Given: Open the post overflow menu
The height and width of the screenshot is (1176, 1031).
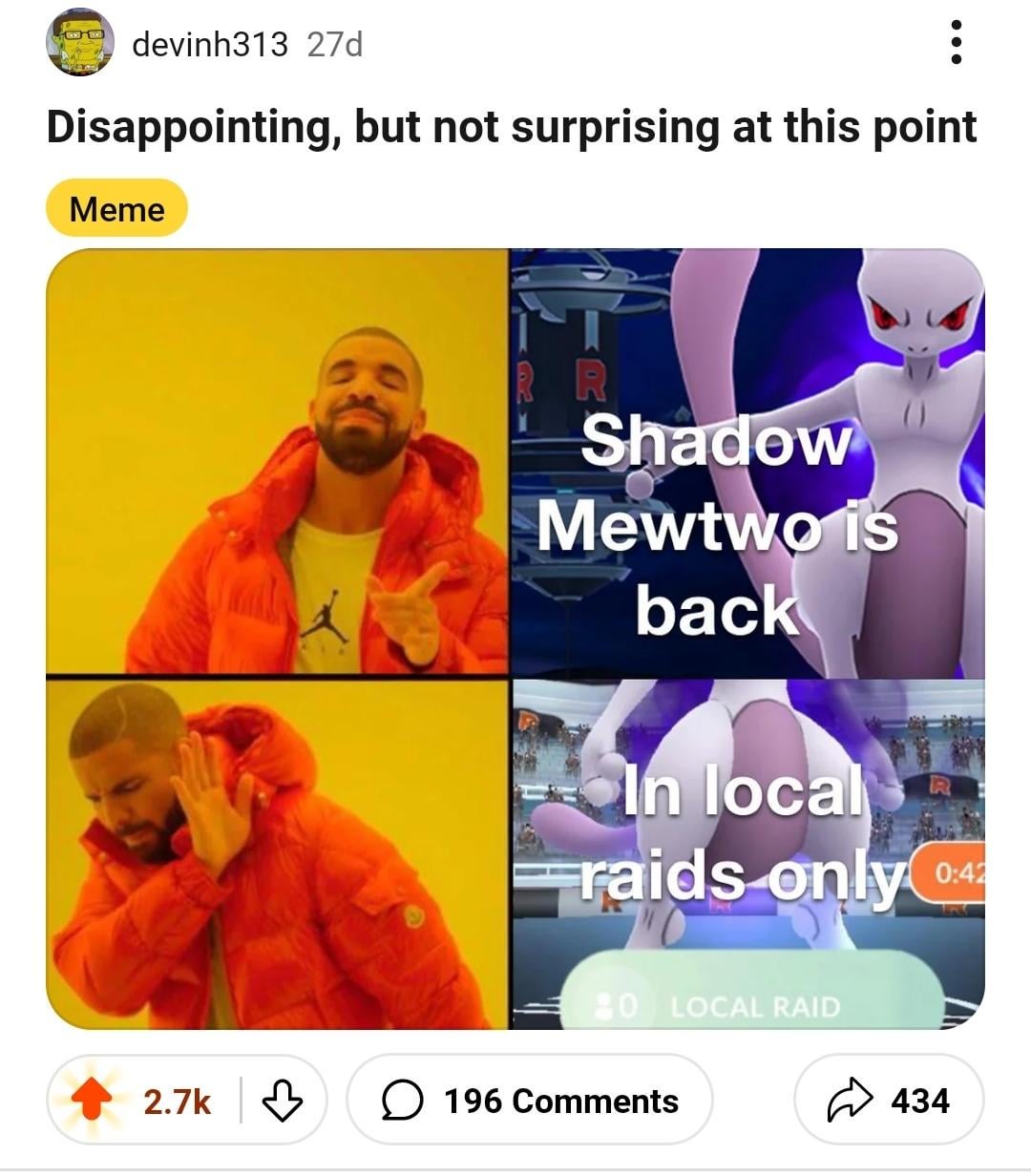Looking at the screenshot, I should click(956, 44).
